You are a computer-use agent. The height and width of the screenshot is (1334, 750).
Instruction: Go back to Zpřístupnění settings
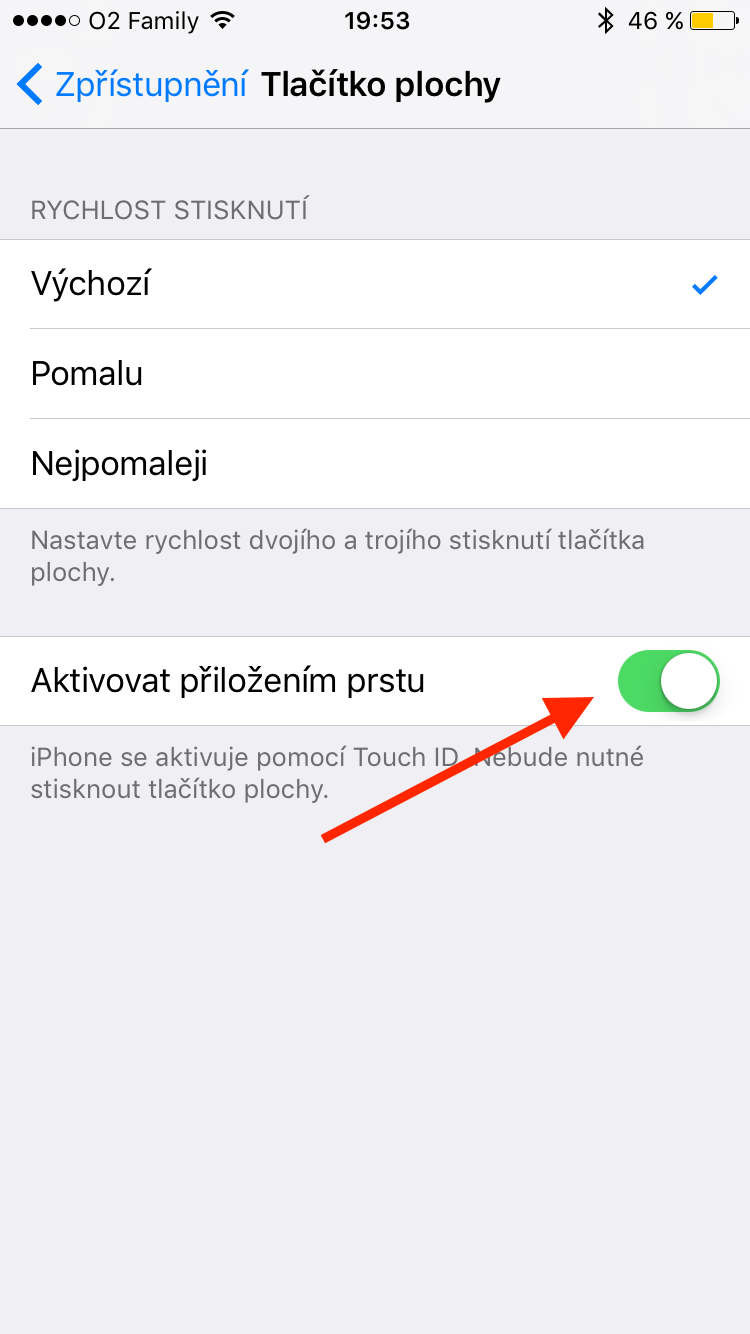tap(132, 85)
